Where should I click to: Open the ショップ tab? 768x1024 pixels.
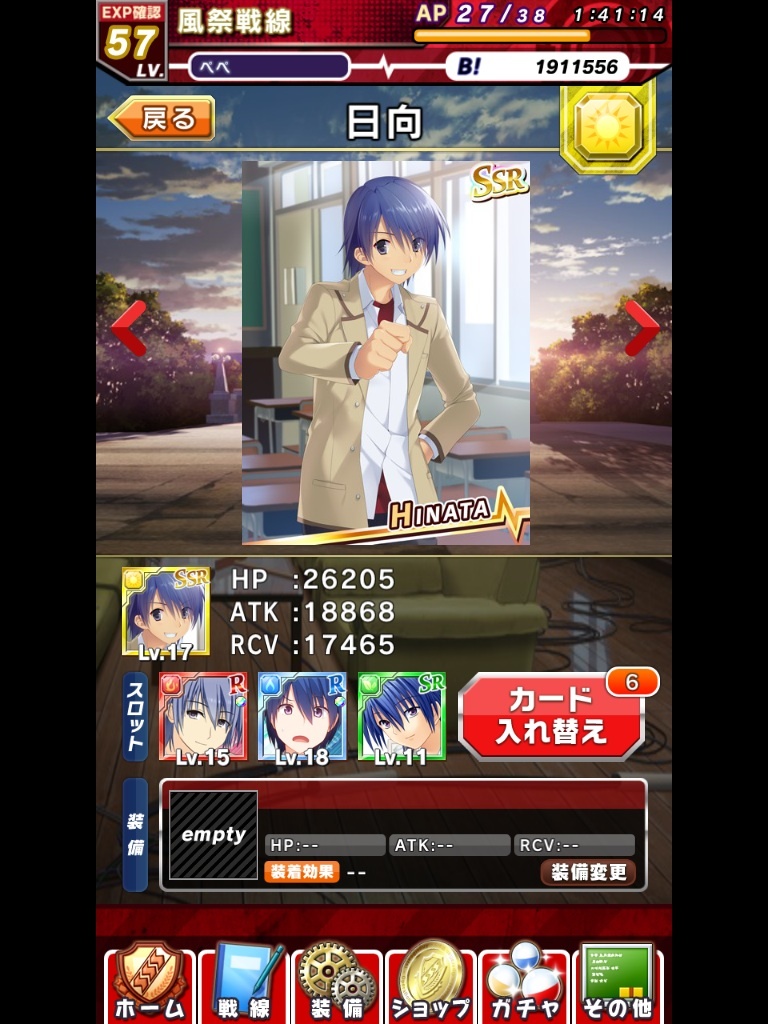430,982
